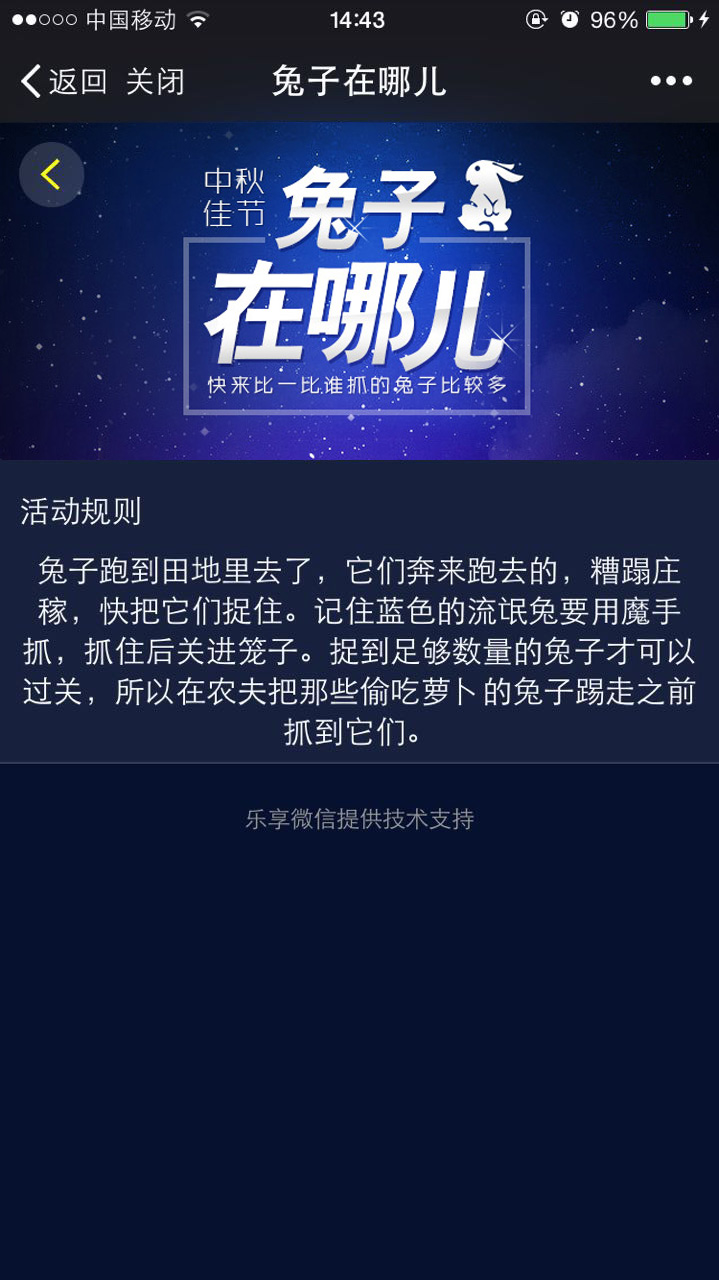Close the page with 关闭

pyautogui.click(x=155, y=81)
